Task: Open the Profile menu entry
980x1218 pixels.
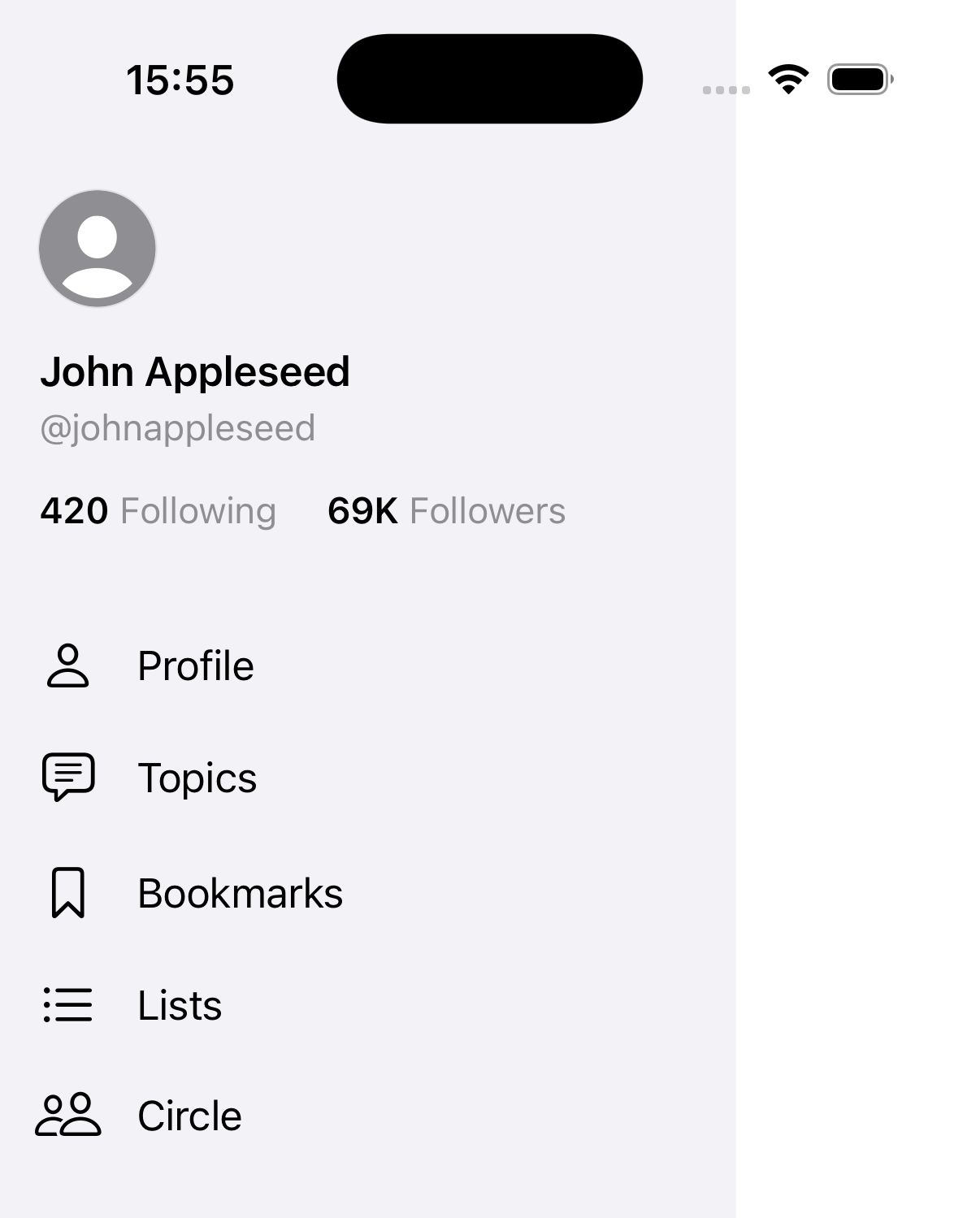Action: (x=195, y=665)
